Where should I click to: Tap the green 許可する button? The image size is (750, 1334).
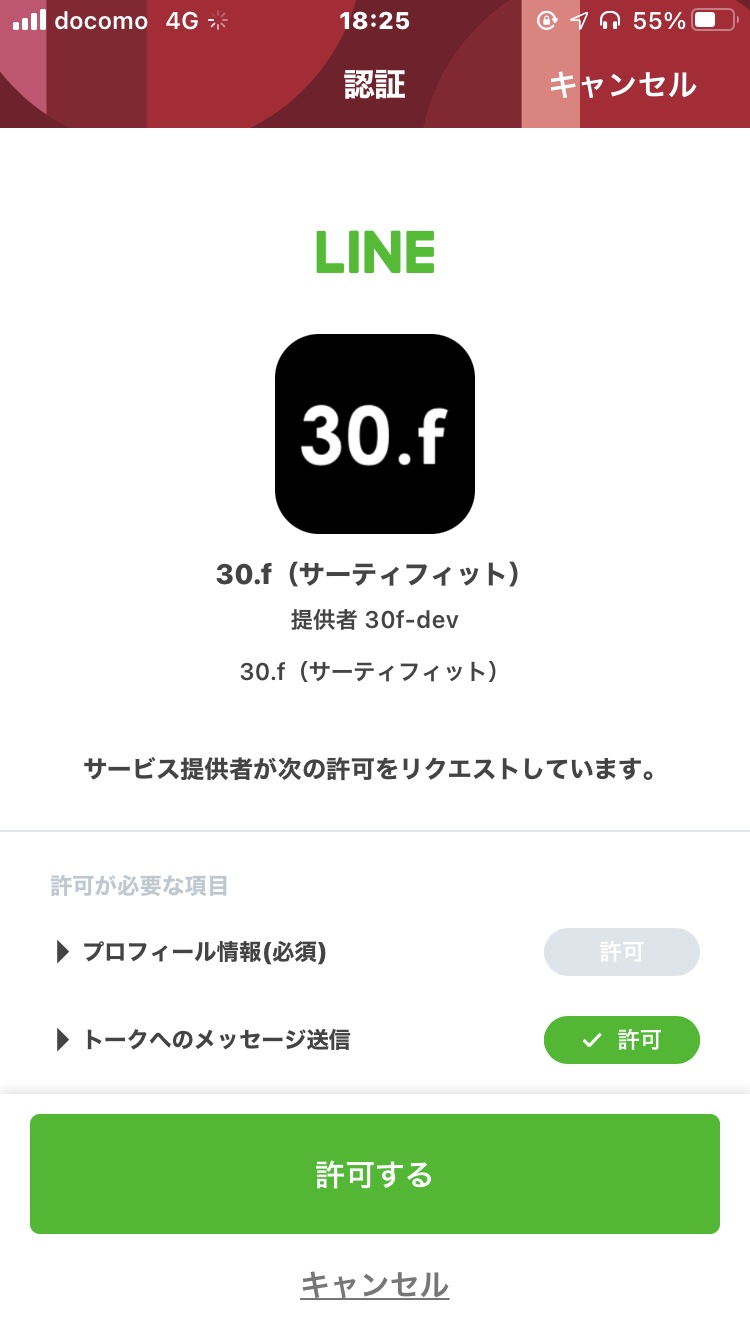click(x=375, y=1174)
